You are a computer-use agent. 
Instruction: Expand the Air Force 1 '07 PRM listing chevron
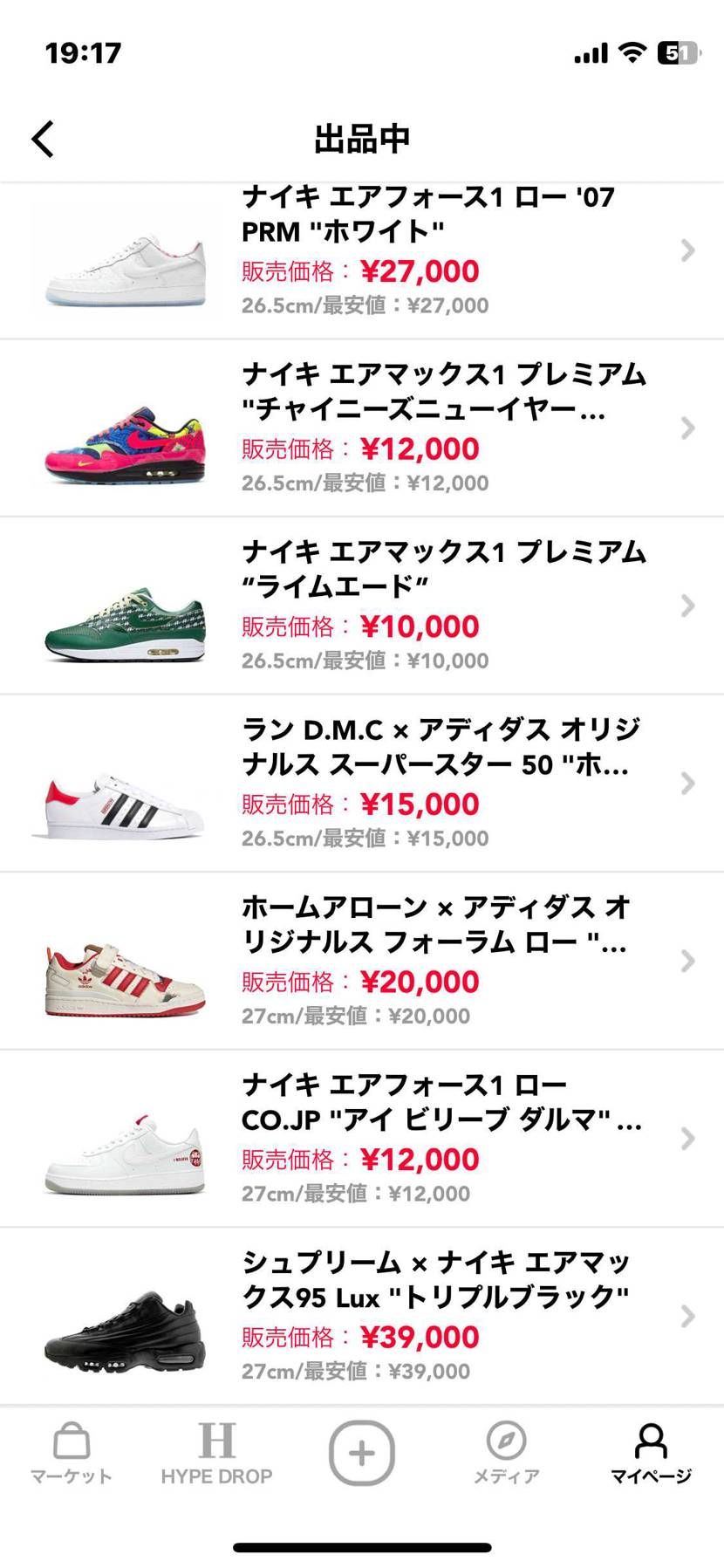tap(686, 251)
